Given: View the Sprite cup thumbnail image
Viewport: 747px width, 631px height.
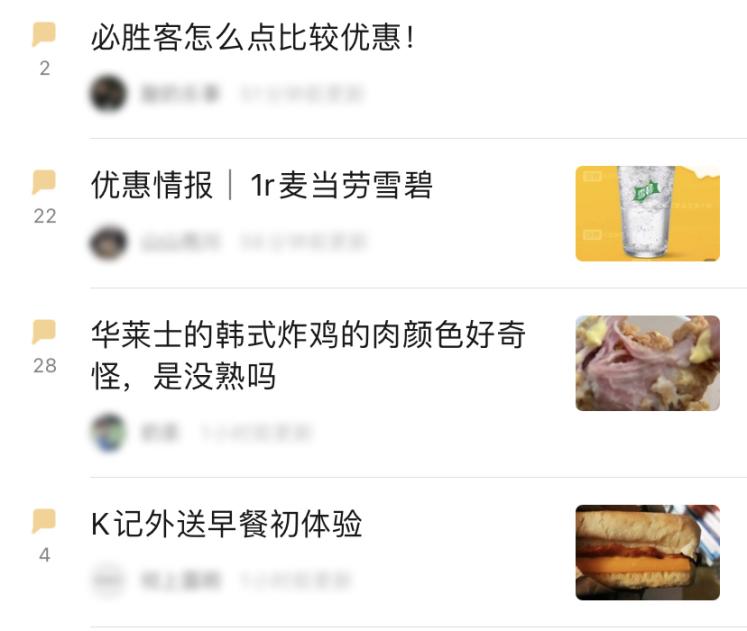Looking at the screenshot, I should [647, 213].
